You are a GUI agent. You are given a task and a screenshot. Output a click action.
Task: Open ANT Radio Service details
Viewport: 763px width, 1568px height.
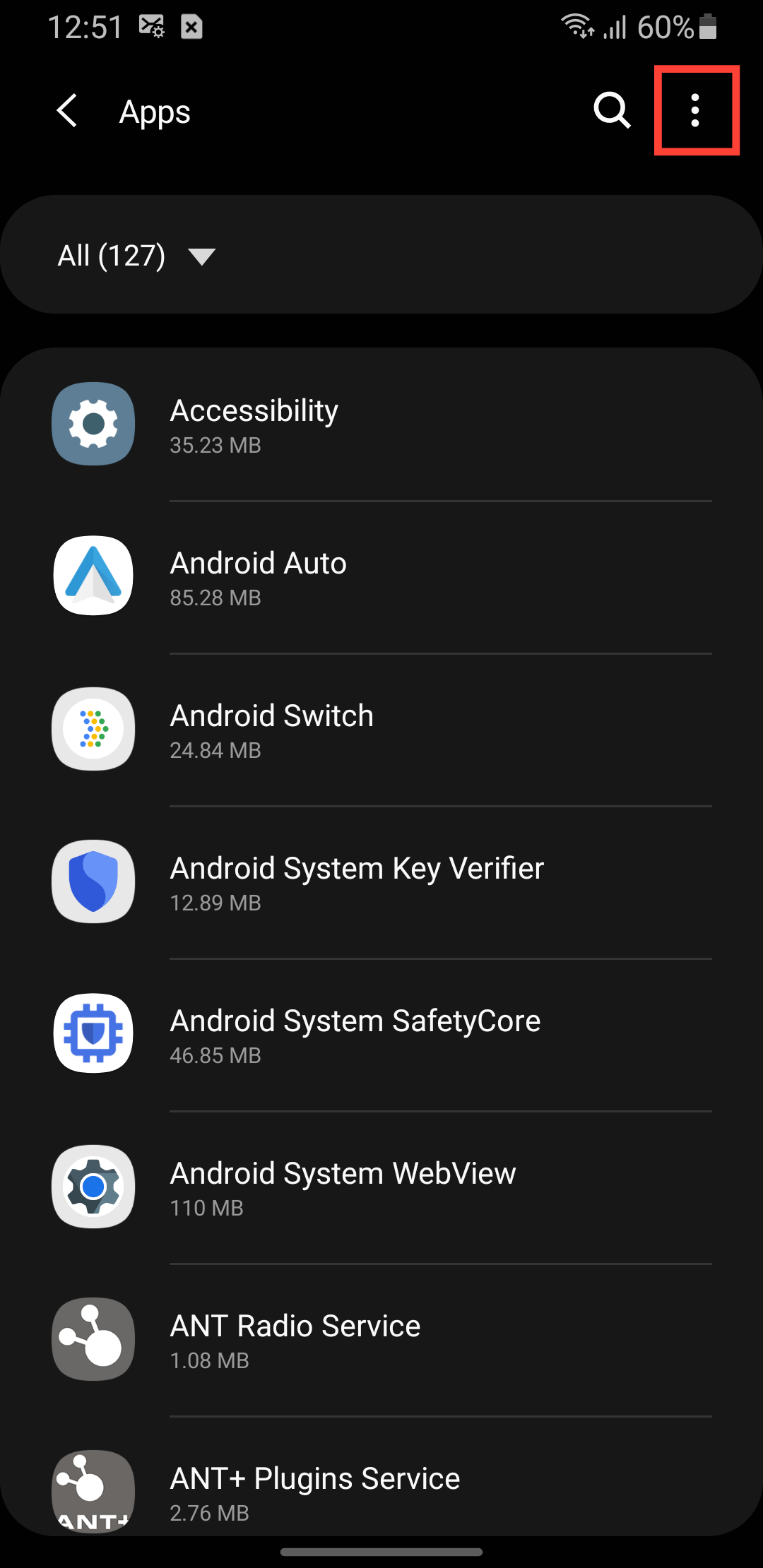(381, 1341)
